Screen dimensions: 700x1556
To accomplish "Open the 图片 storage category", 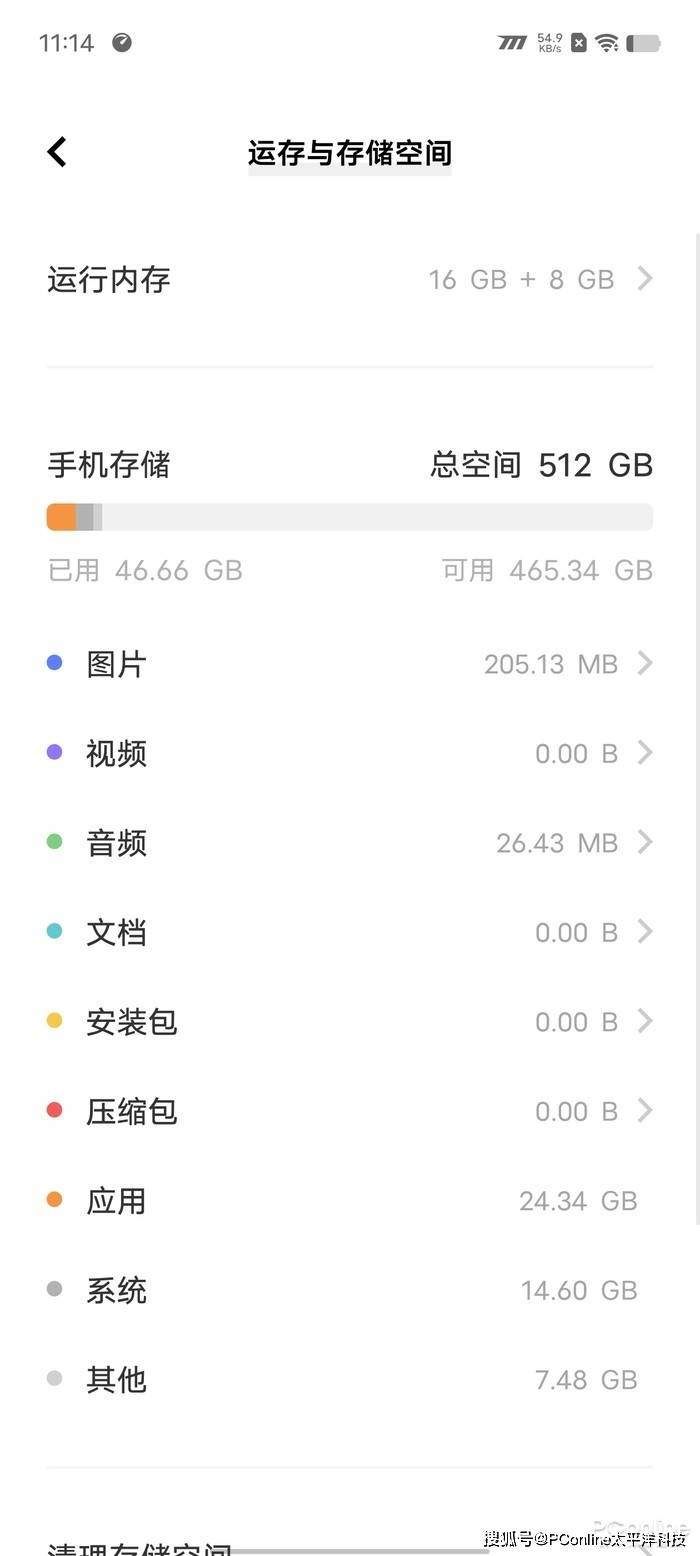I will [350, 664].
